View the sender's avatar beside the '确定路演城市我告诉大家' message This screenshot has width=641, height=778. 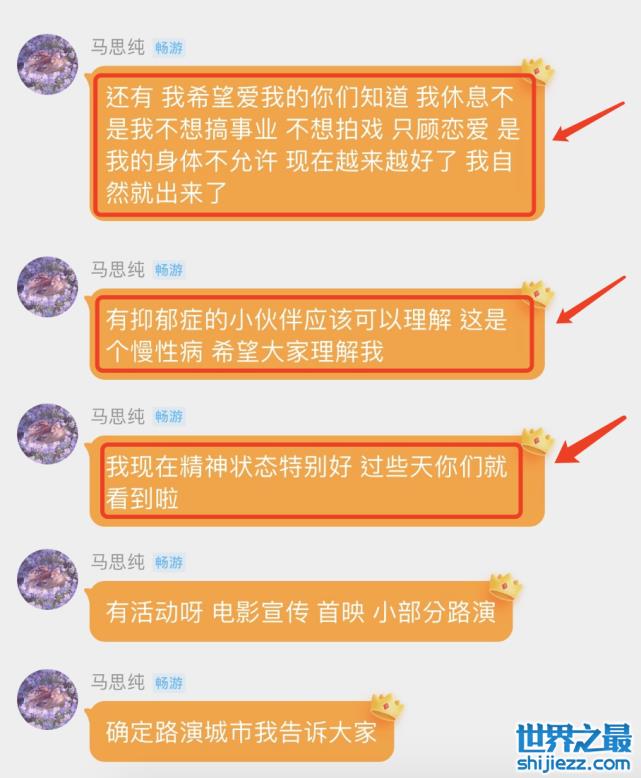pos(48,700)
